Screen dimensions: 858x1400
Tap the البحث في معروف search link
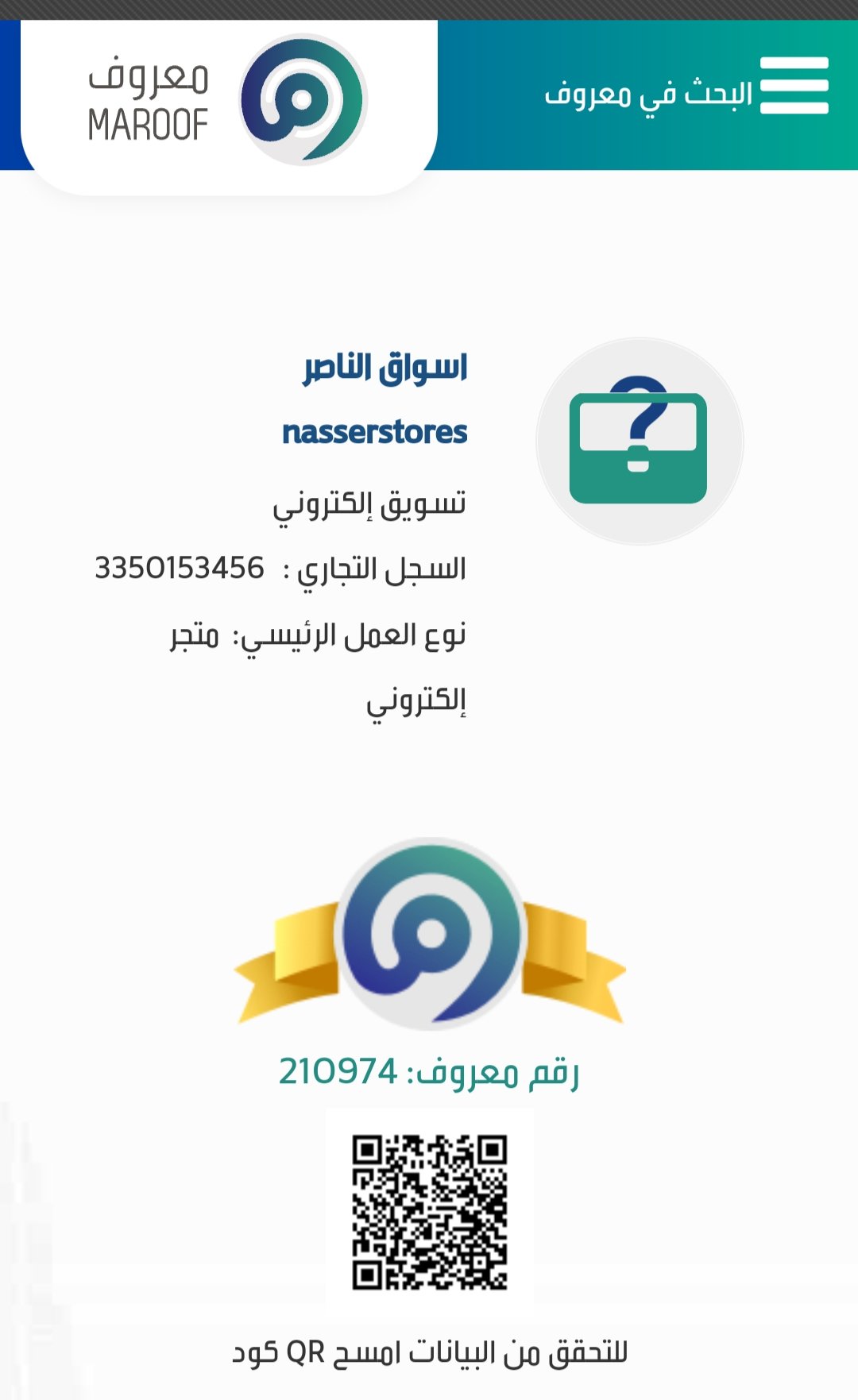coord(647,94)
